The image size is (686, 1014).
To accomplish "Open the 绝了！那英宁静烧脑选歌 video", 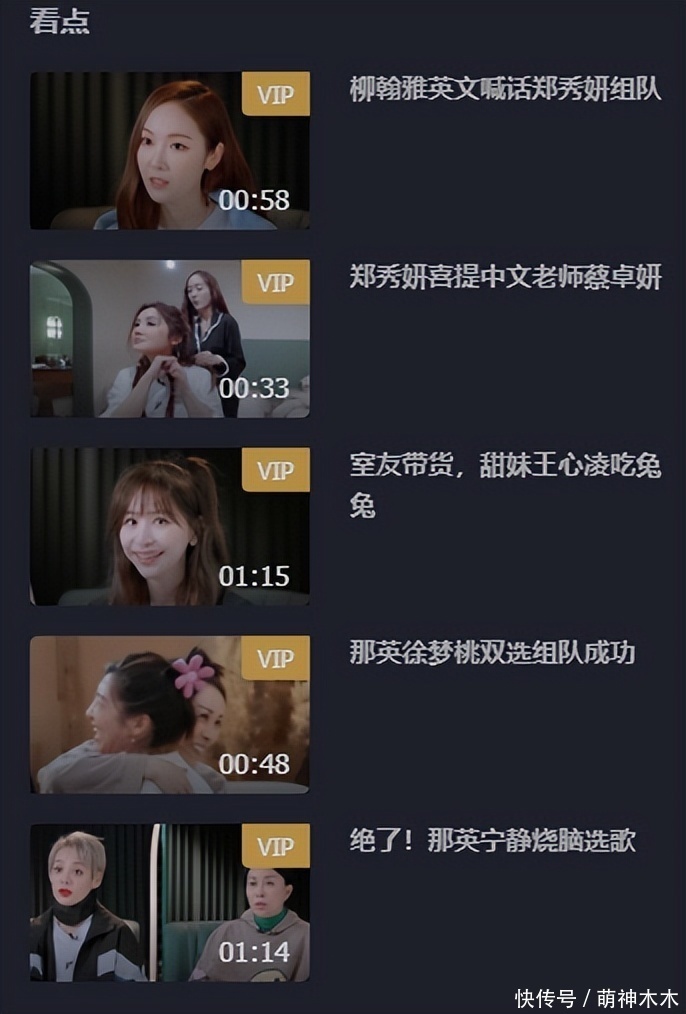I will 170,902.
